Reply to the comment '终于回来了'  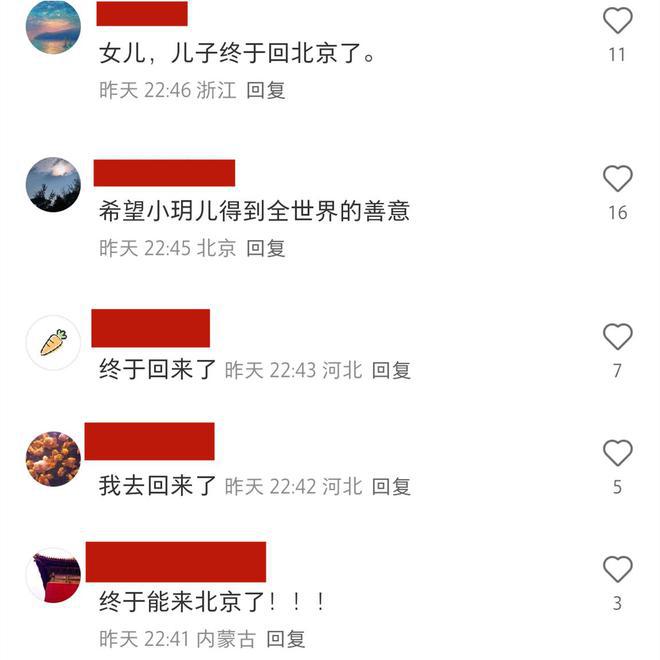pos(391,370)
